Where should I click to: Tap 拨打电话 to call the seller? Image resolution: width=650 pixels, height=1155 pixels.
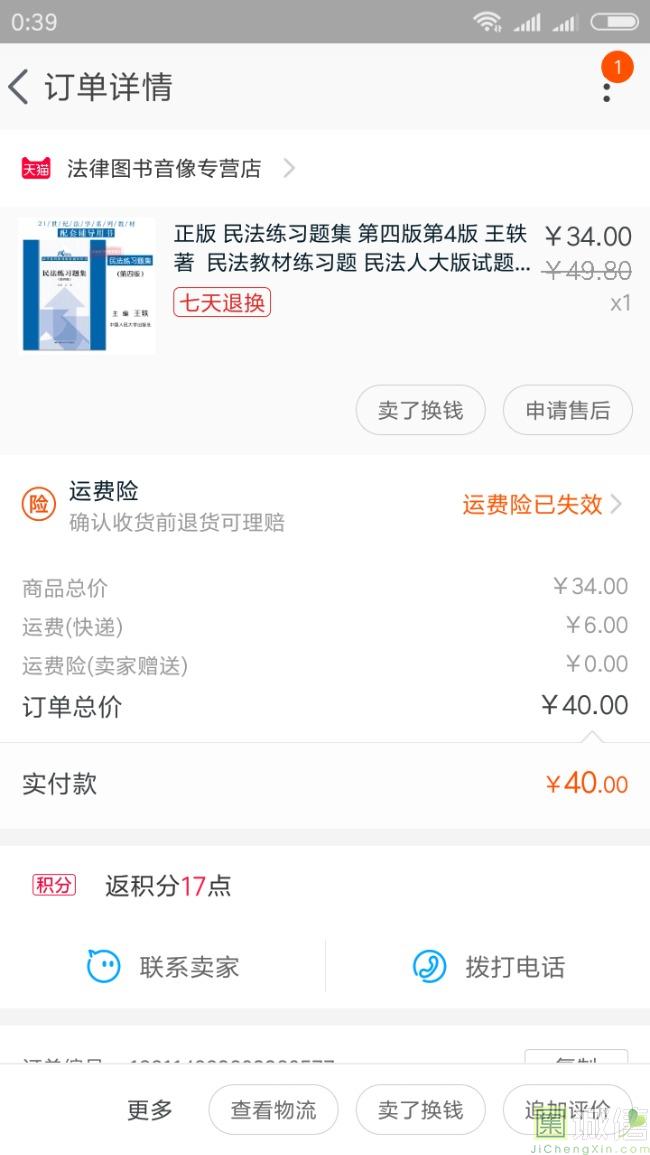tap(488, 966)
